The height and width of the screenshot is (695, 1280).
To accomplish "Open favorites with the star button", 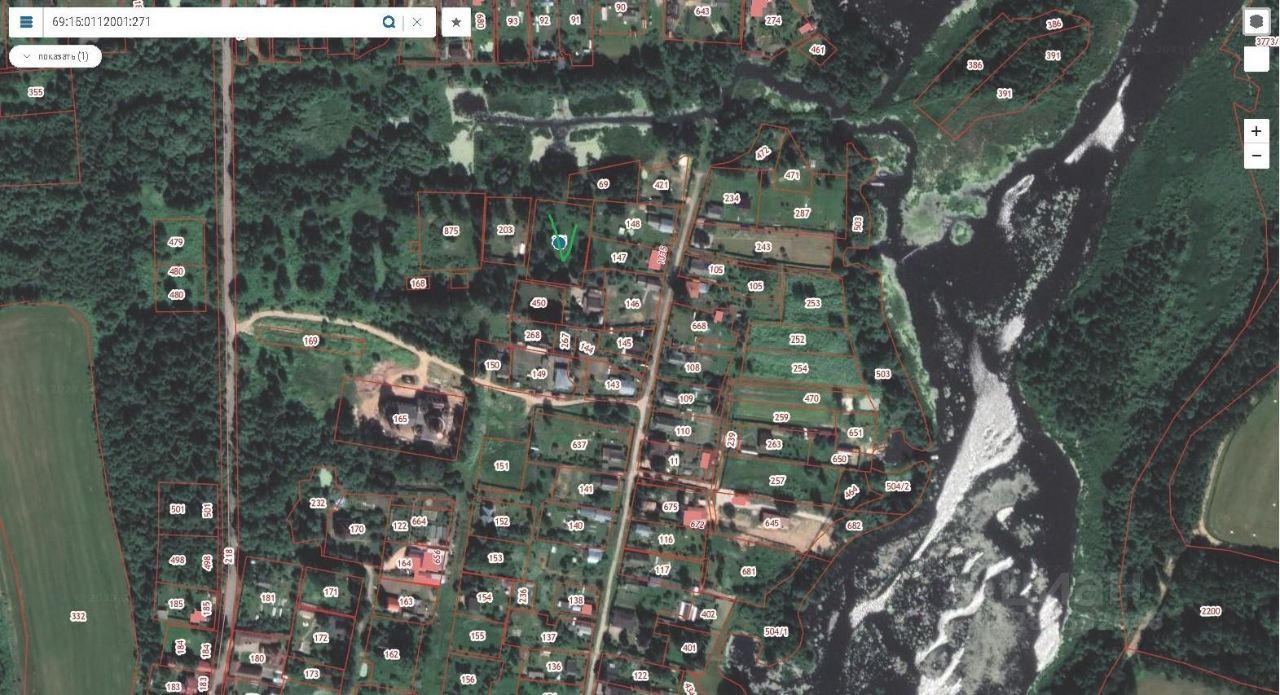I will (x=456, y=21).
